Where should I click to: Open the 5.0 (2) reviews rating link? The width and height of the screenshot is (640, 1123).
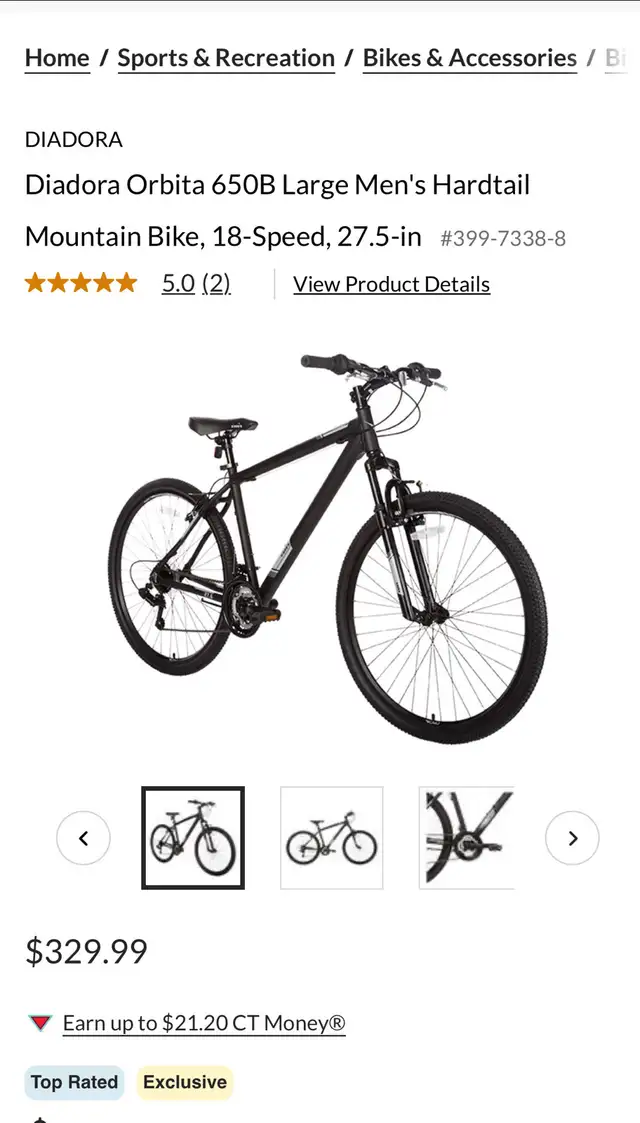pyautogui.click(x=195, y=284)
